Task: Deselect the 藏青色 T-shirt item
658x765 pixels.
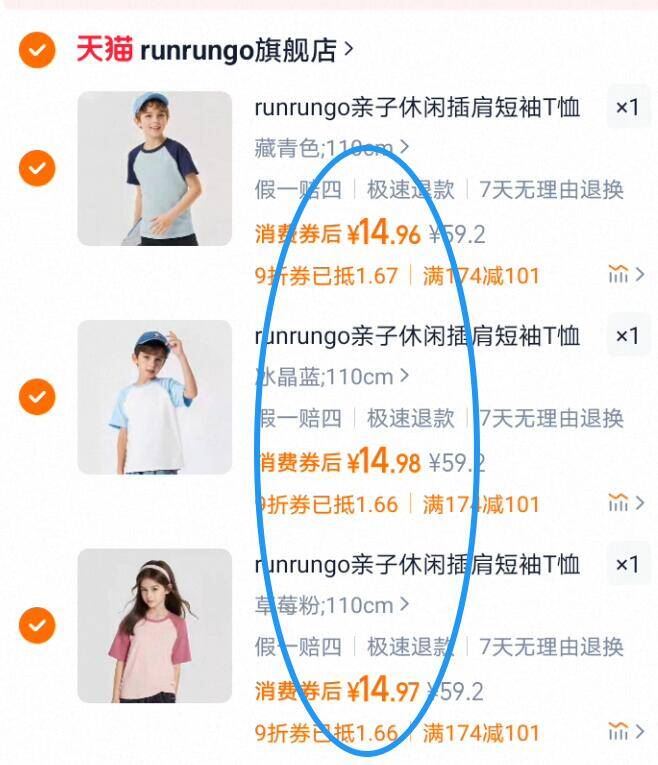Action: pos(37,168)
